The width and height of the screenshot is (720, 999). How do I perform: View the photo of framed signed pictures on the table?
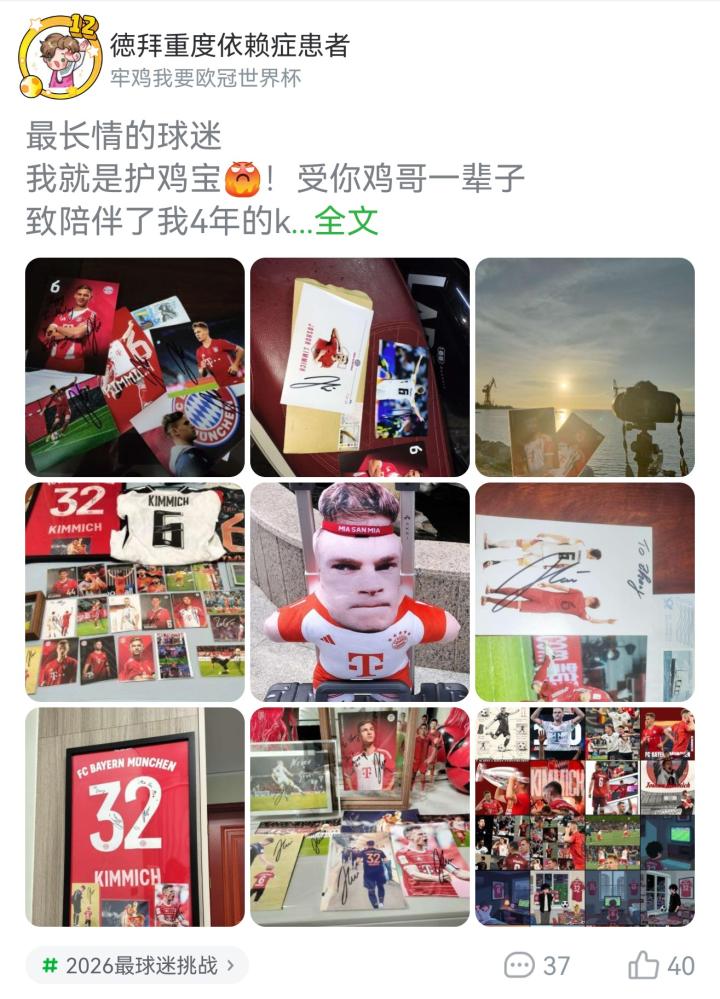point(359,817)
